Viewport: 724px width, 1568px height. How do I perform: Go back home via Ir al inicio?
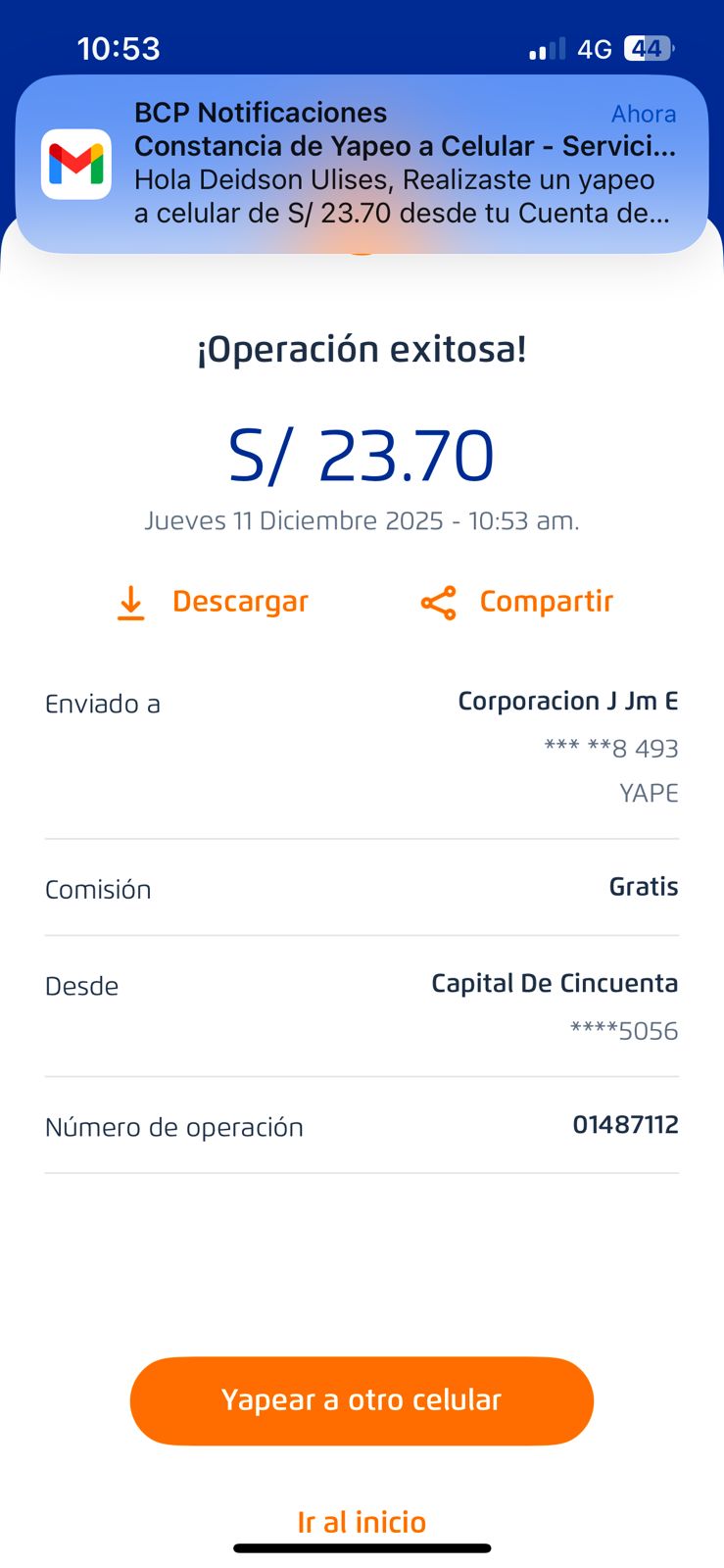click(362, 1522)
